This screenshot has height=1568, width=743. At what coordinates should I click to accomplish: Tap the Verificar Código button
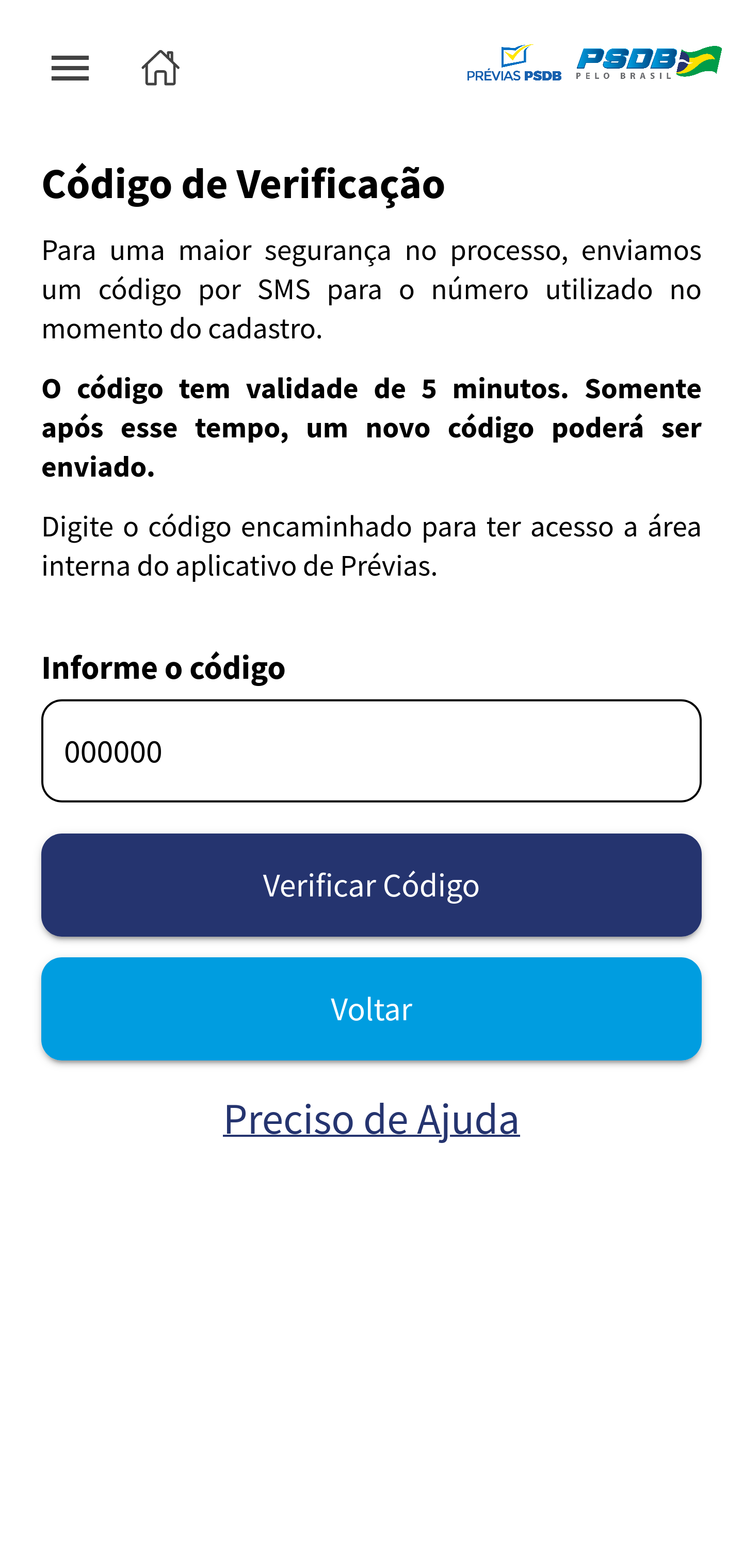click(x=371, y=885)
